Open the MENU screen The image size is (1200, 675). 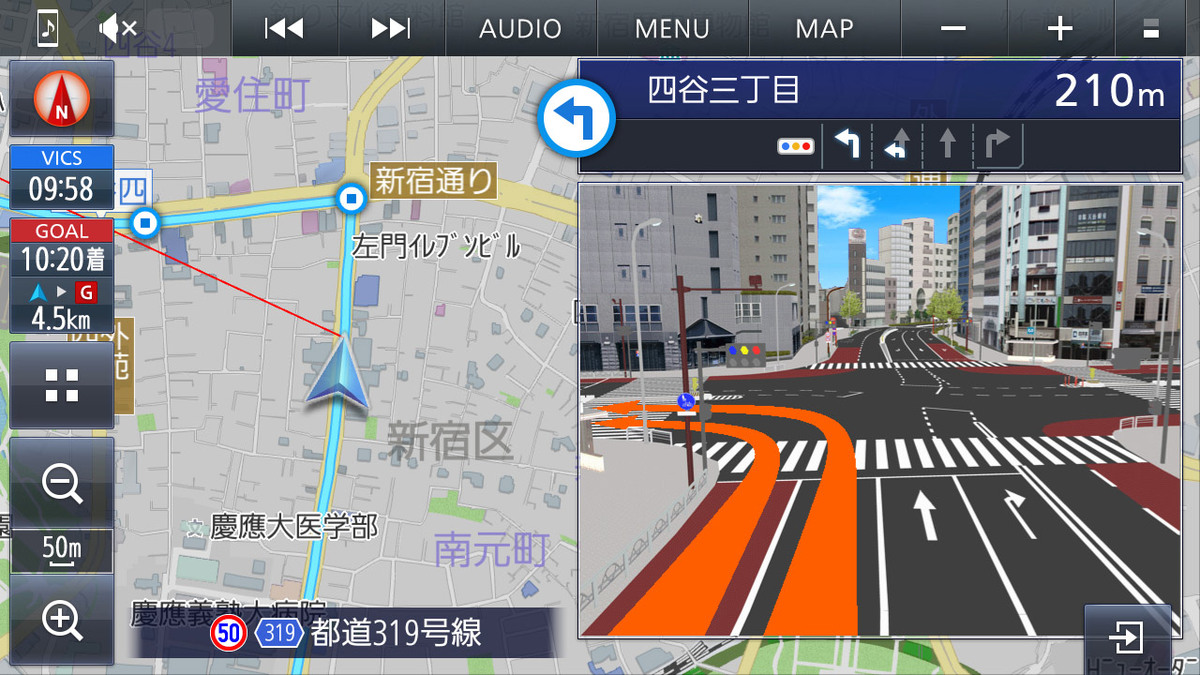672,28
